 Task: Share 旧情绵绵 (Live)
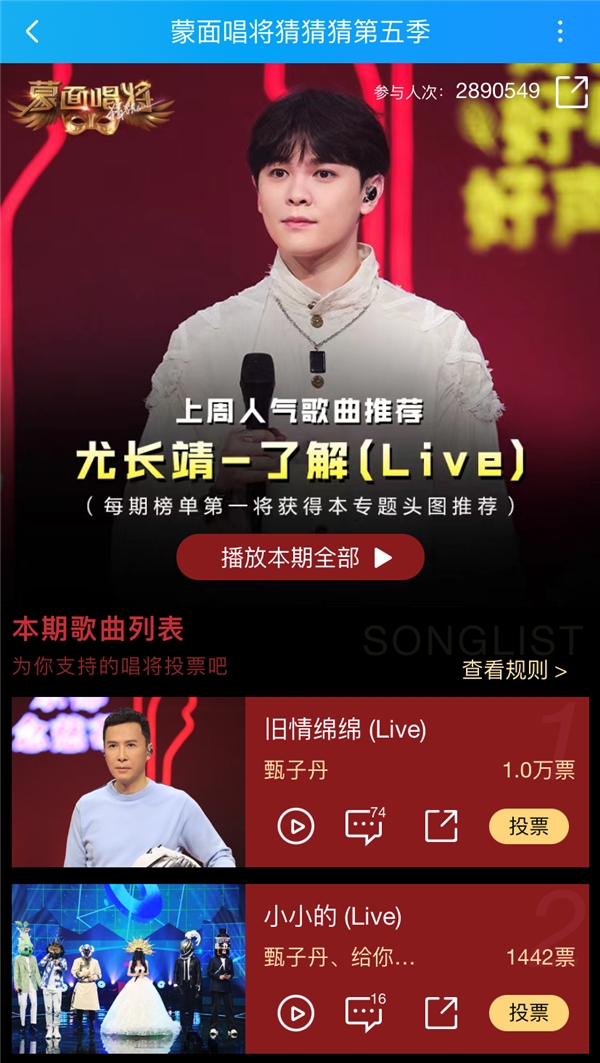pos(440,826)
